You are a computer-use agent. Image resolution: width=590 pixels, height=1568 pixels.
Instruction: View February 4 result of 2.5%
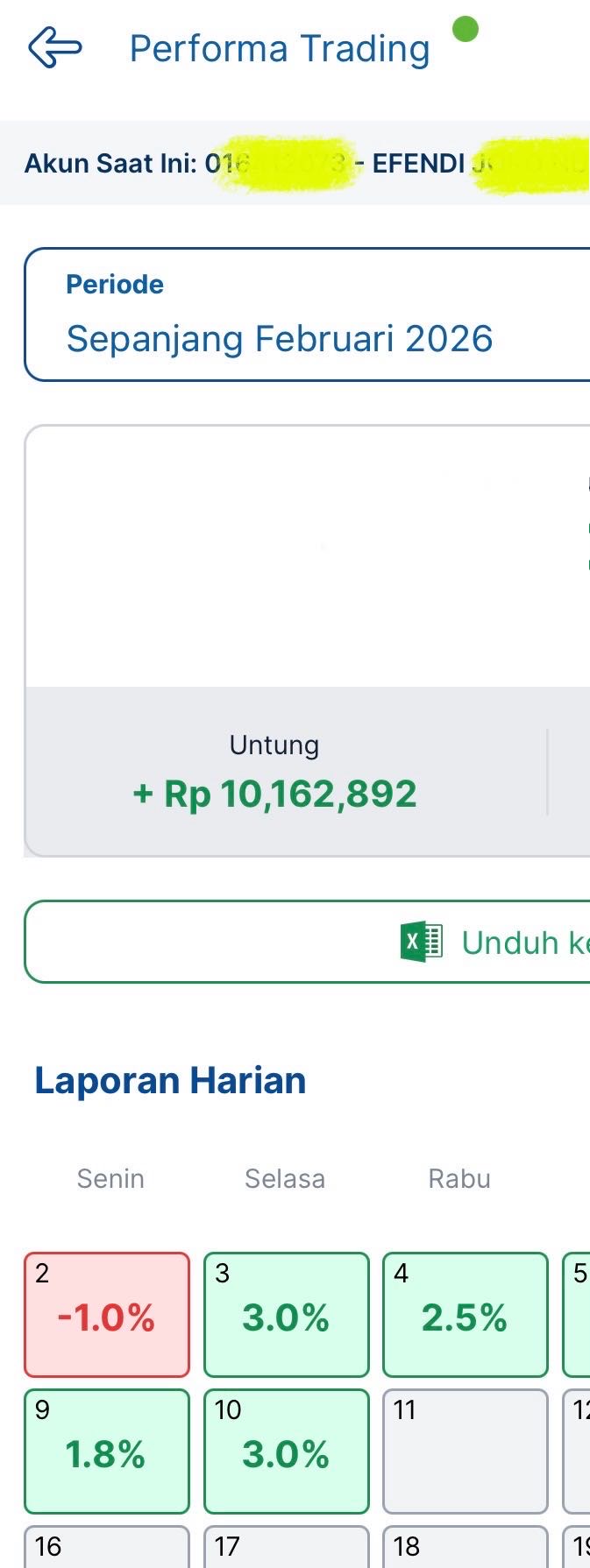465,1314
